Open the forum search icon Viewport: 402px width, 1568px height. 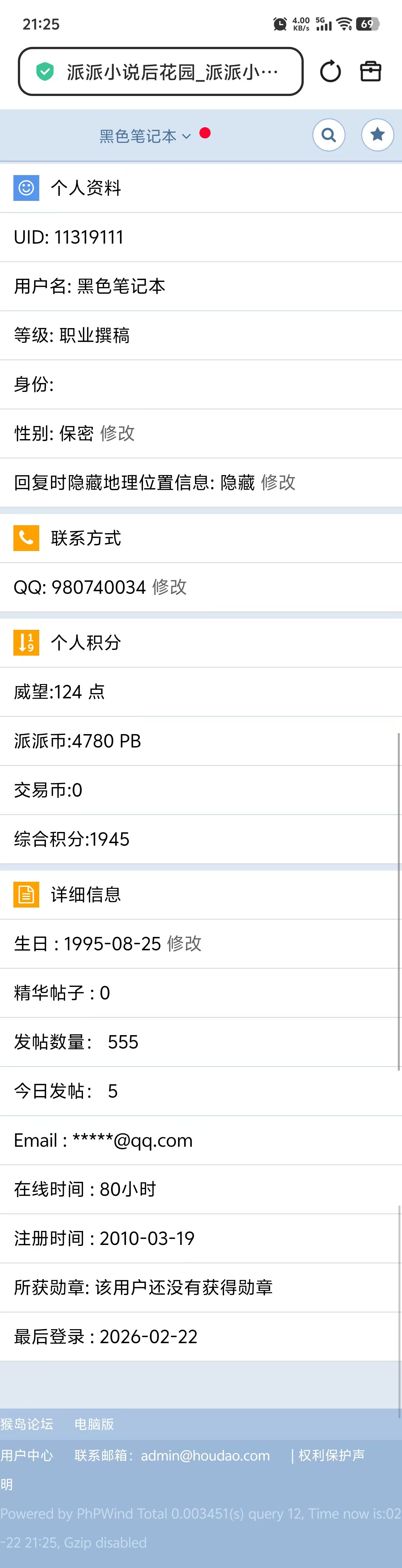pos(329,135)
